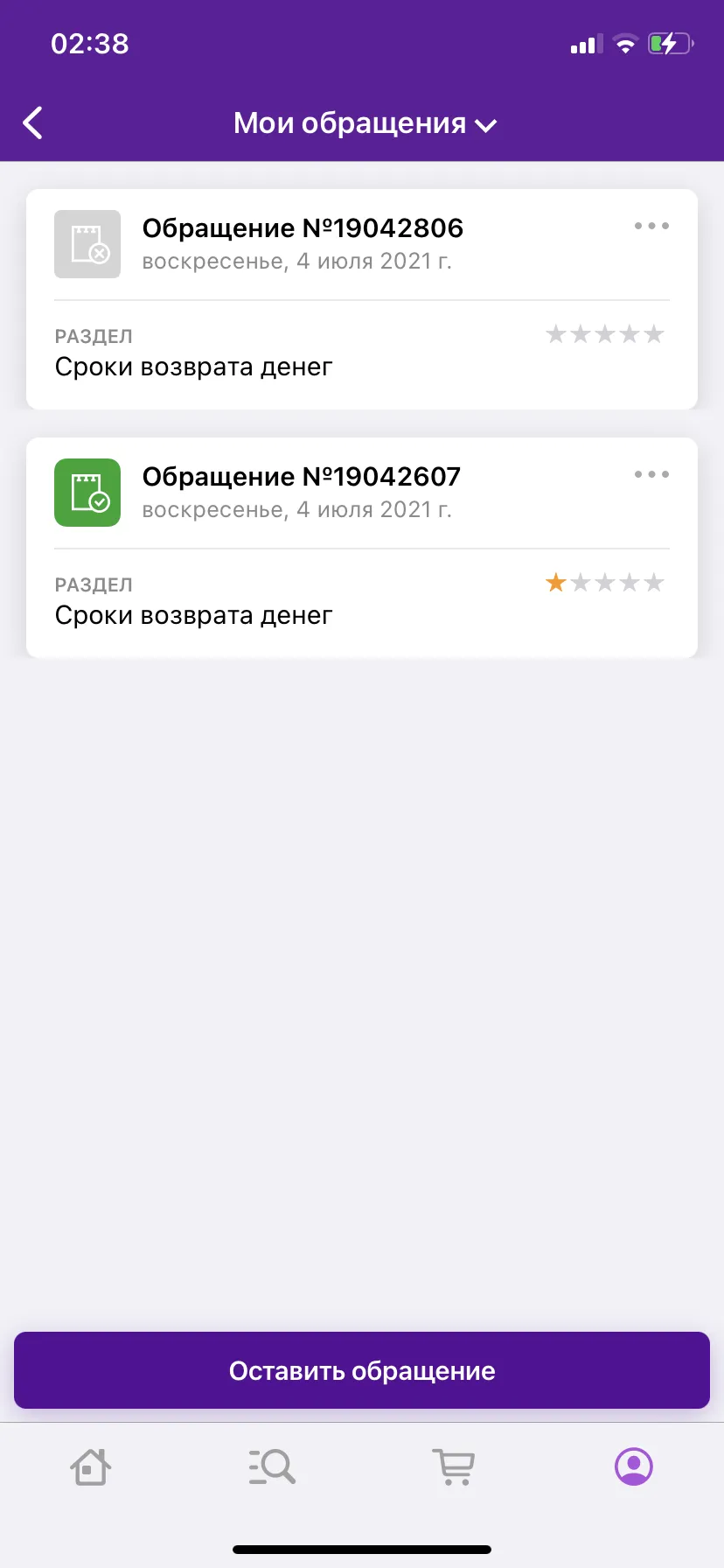The width and height of the screenshot is (724, 1568).
Task: Open the shopping cart tab
Action: 453,1466
